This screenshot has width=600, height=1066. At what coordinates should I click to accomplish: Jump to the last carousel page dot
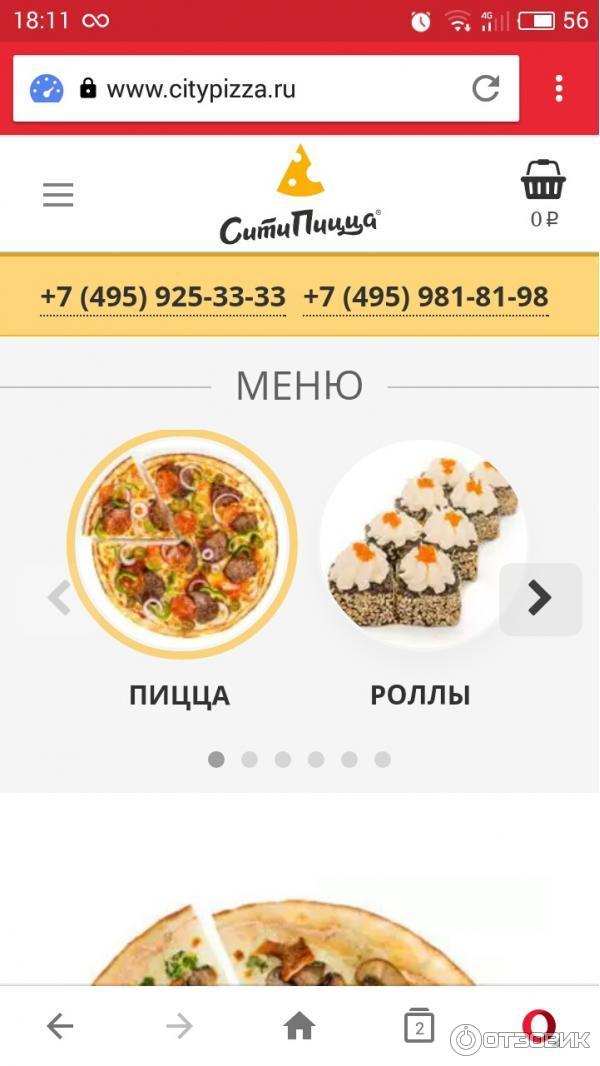point(382,759)
